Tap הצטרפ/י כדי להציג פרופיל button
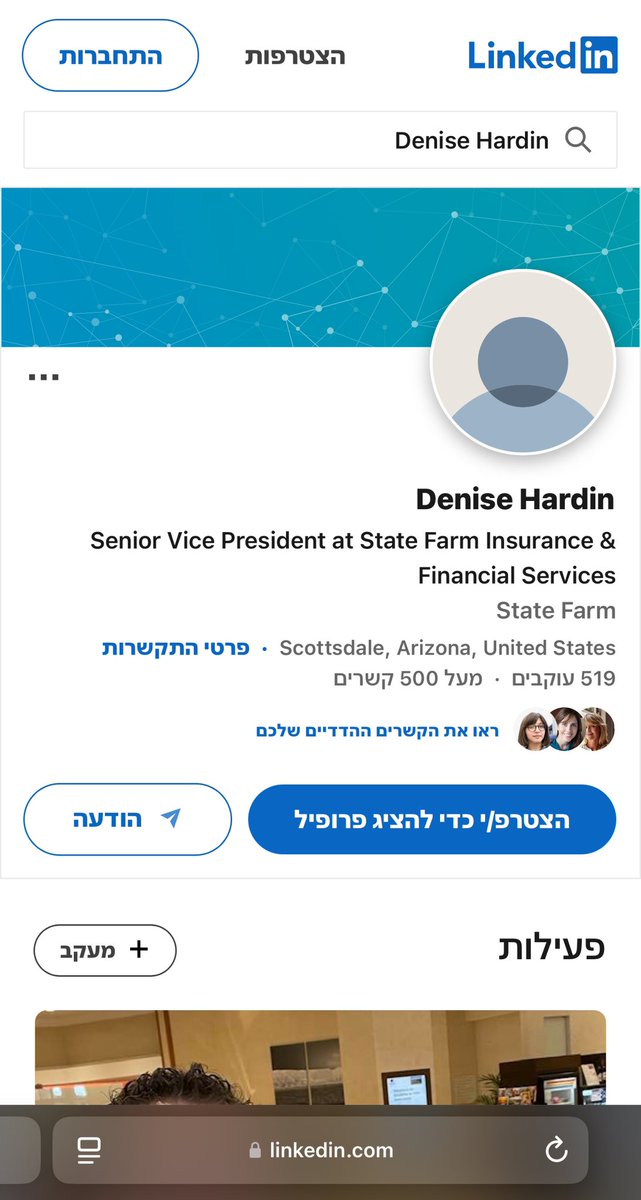Image resolution: width=641 pixels, height=1200 pixels. tap(431, 819)
